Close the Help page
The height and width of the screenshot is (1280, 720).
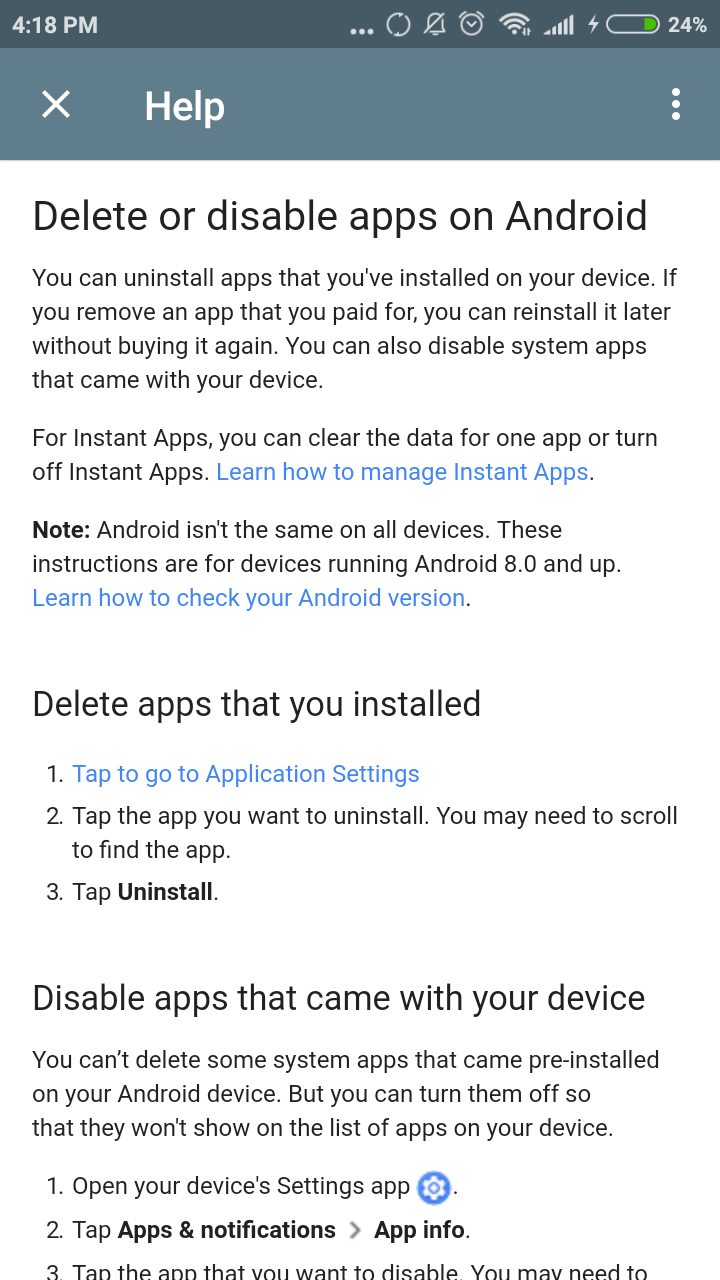[56, 104]
